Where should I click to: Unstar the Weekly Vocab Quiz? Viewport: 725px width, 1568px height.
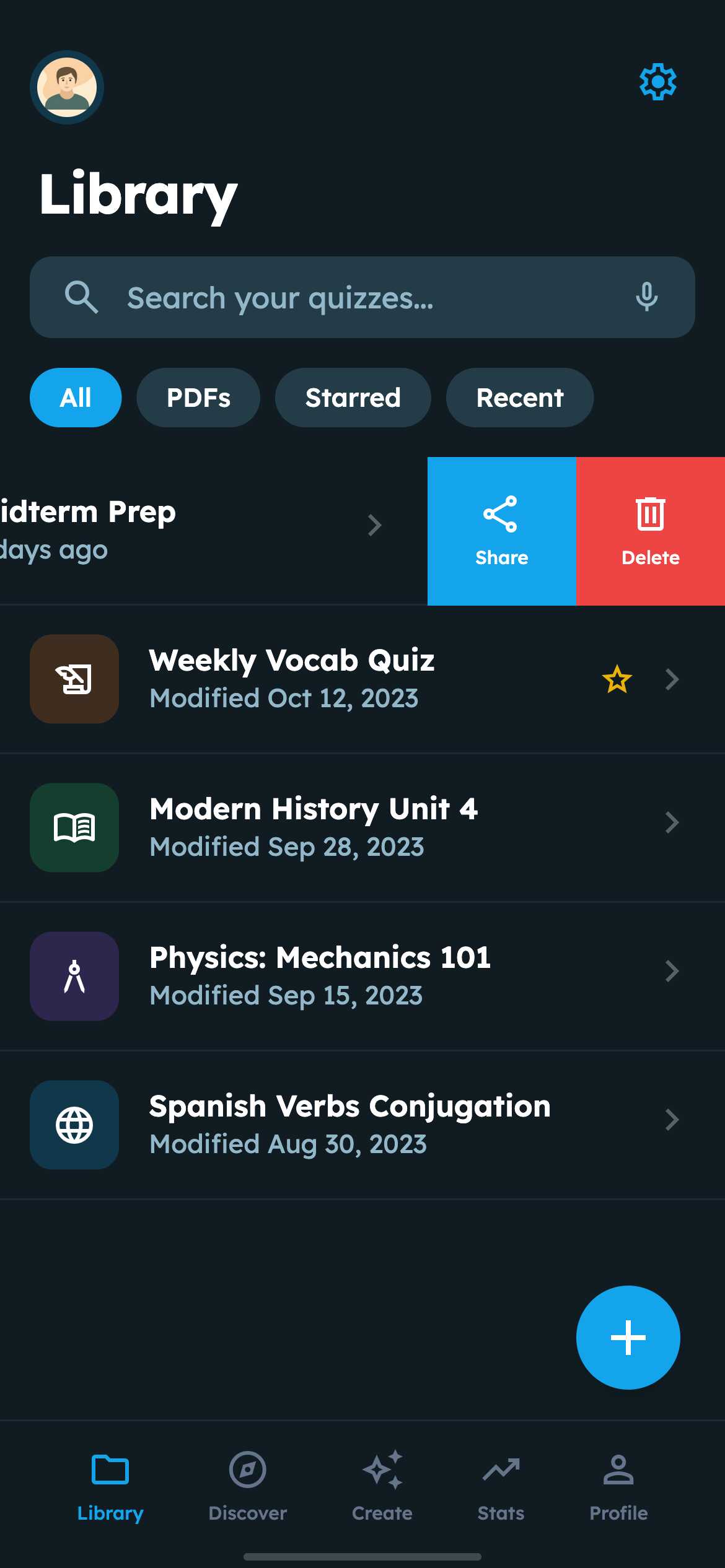tap(616, 680)
